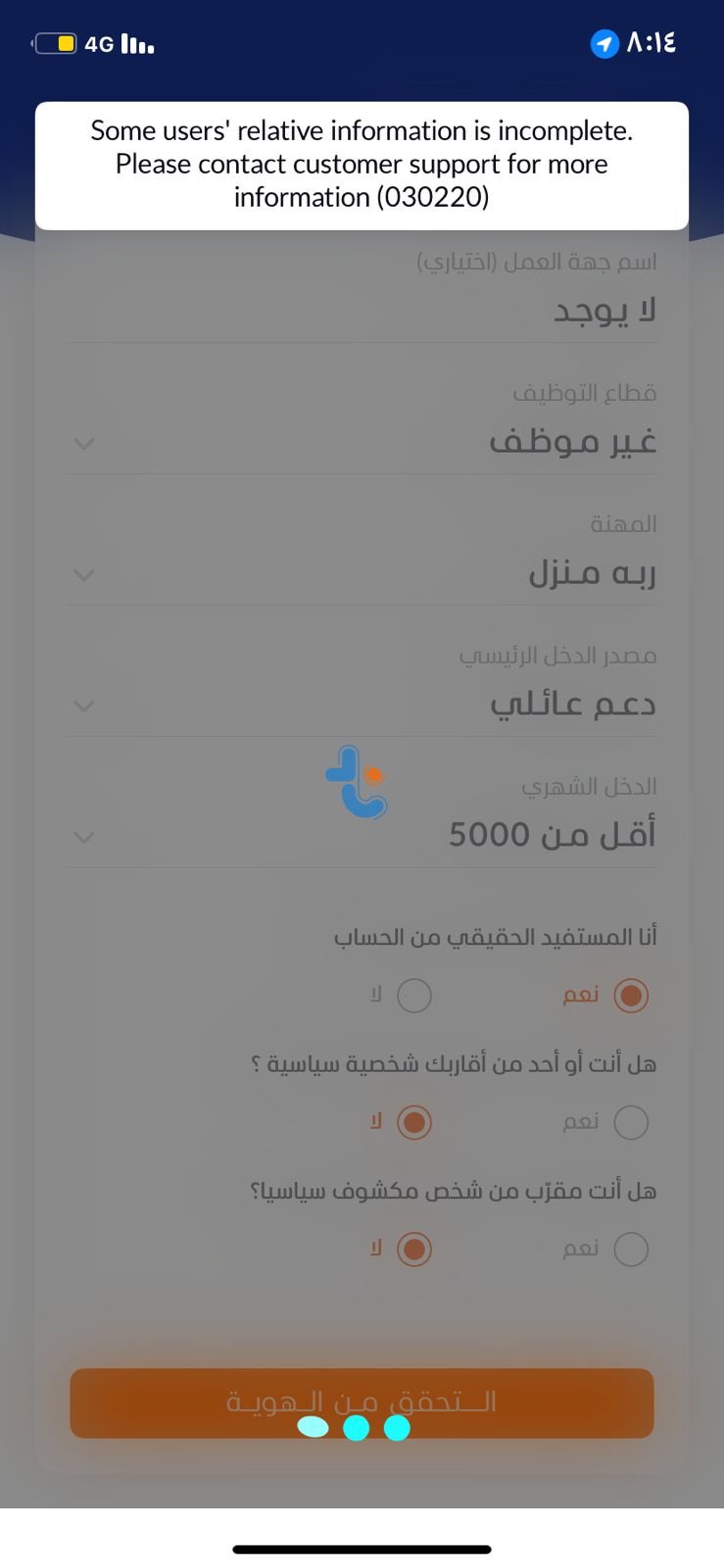Image resolution: width=724 pixels, height=1568 pixels.
Task: Choose لا for political figure relatives question
Action: (x=414, y=1122)
